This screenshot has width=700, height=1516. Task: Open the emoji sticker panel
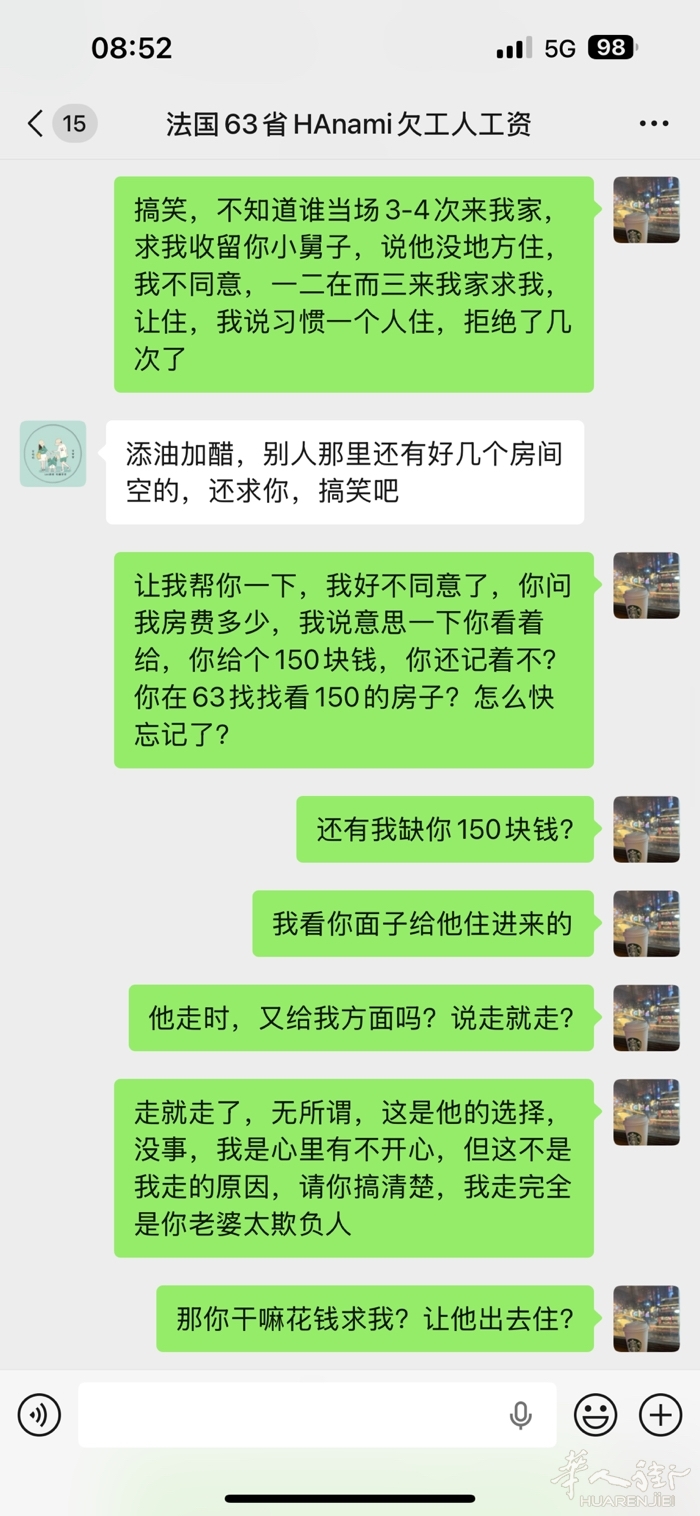[x=595, y=1415]
